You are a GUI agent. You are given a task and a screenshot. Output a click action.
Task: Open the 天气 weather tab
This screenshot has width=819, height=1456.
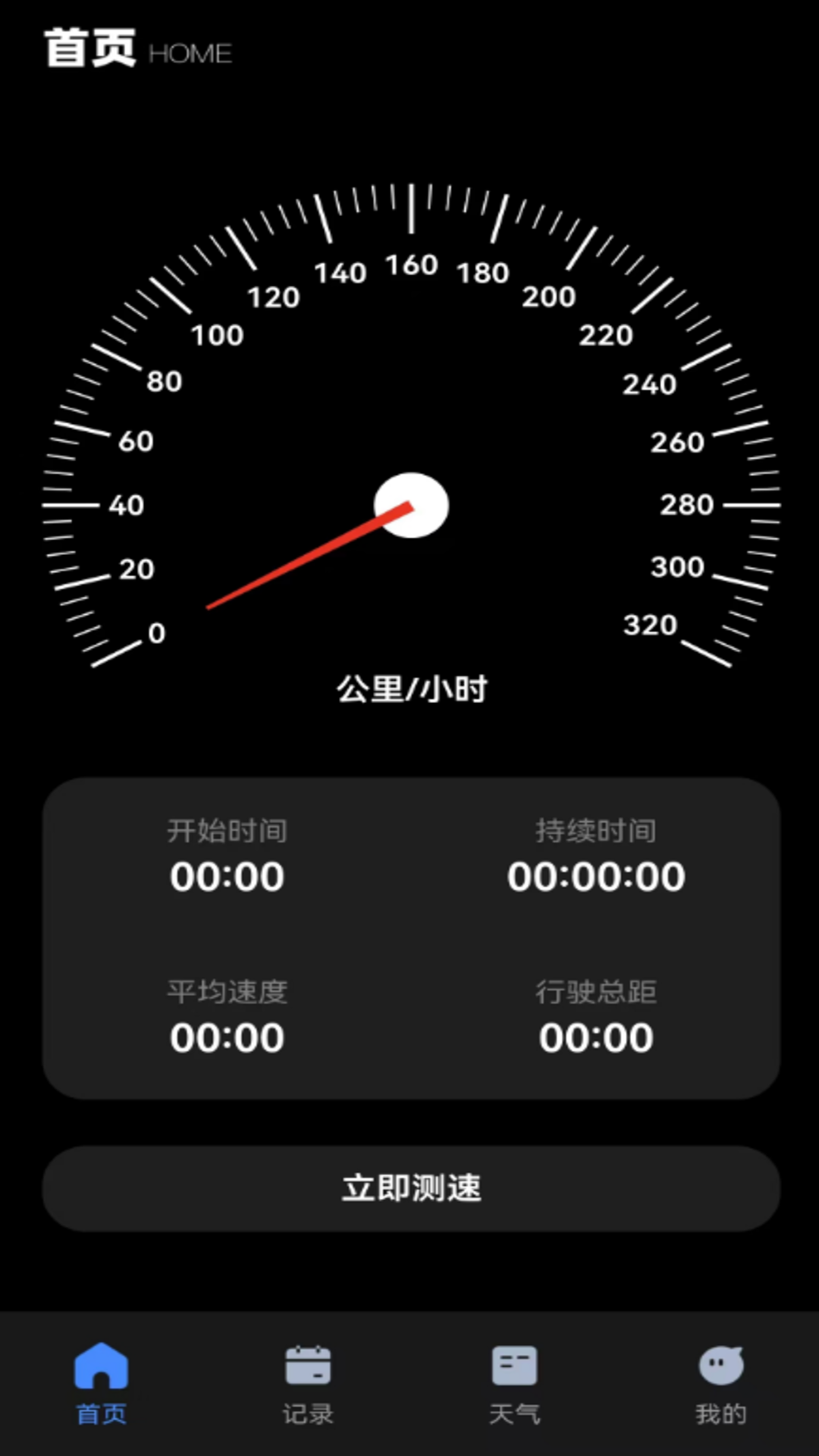pyautogui.click(x=514, y=1384)
